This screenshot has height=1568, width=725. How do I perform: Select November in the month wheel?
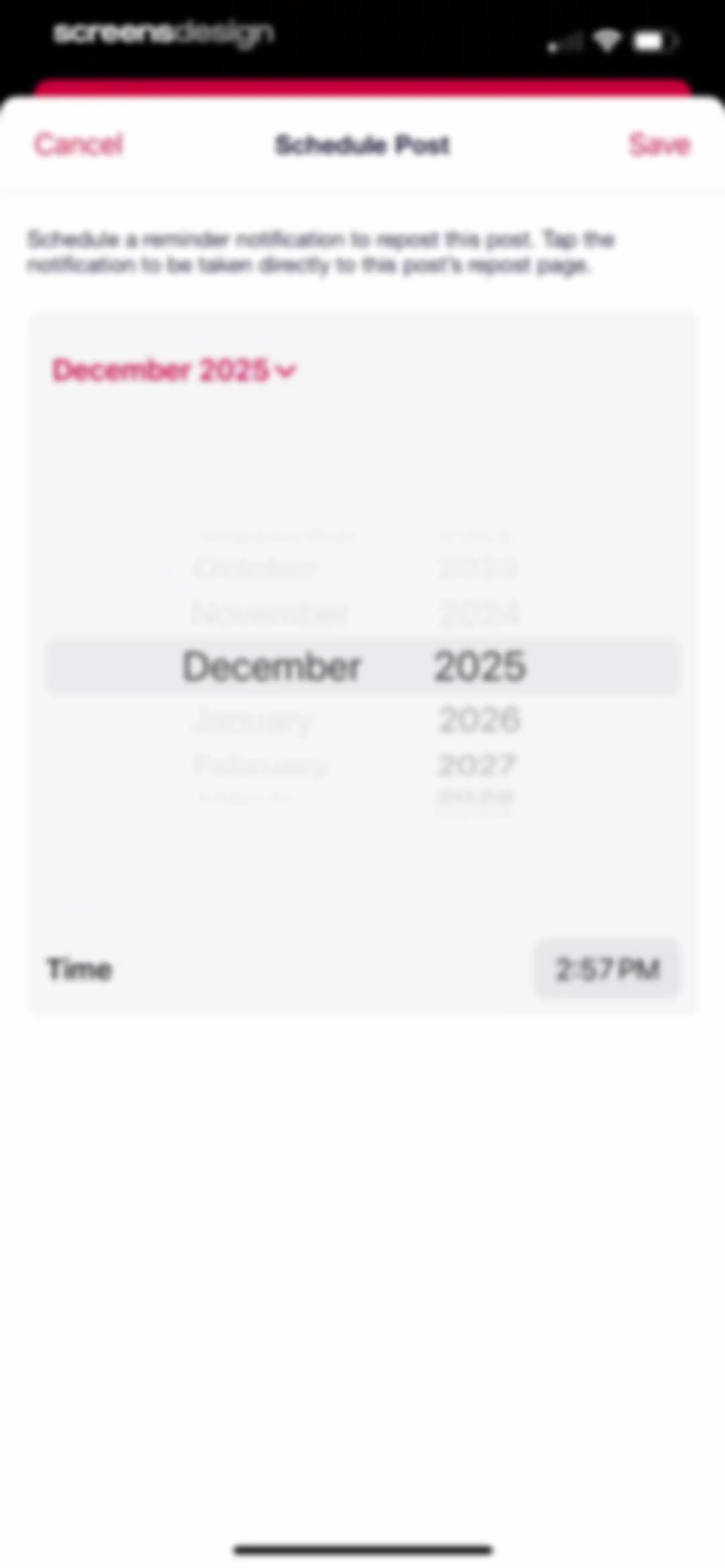click(270, 613)
